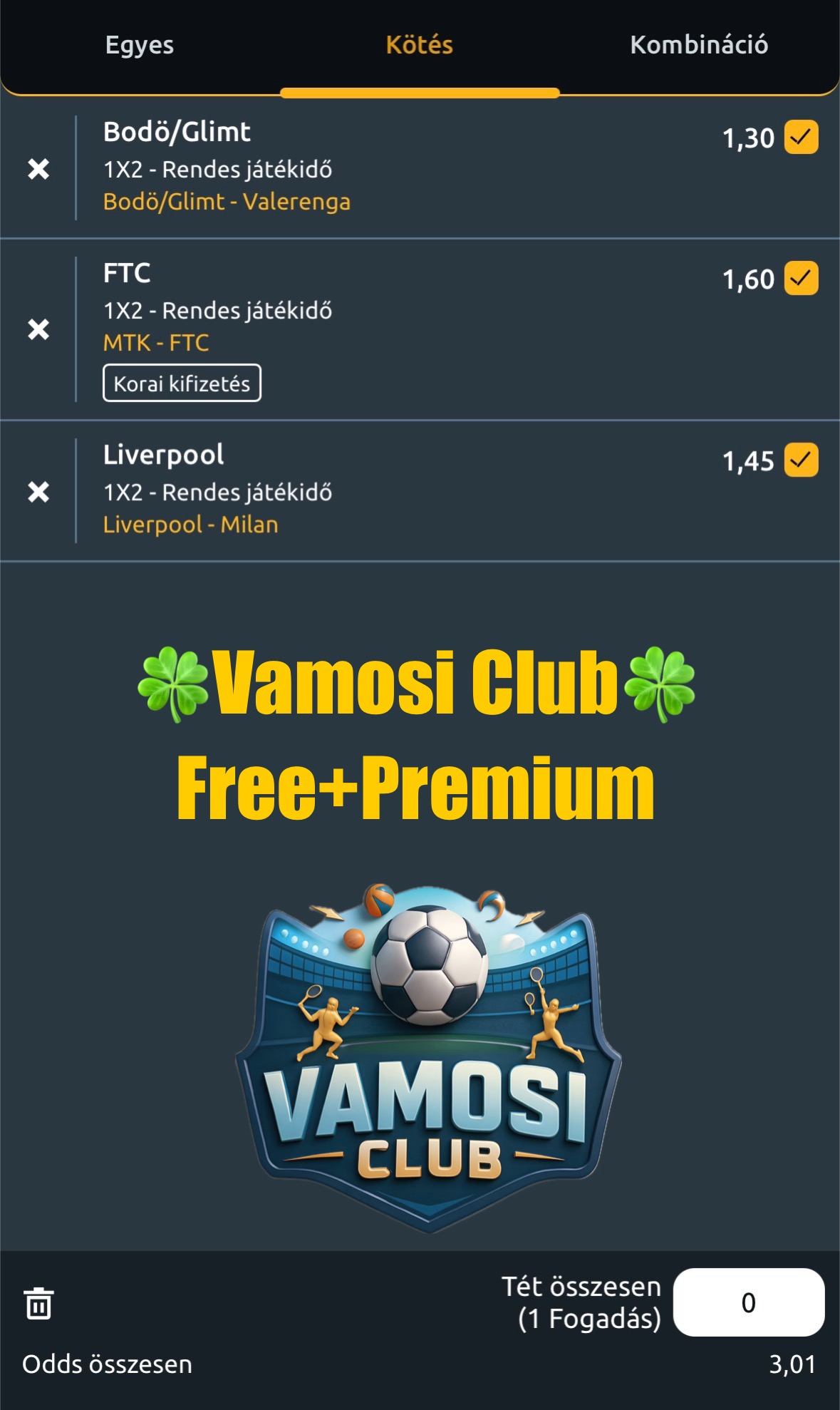The image size is (840, 1410).
Task: Clear the bet slip with the trash icon
Action: [x=38, y=1304]
